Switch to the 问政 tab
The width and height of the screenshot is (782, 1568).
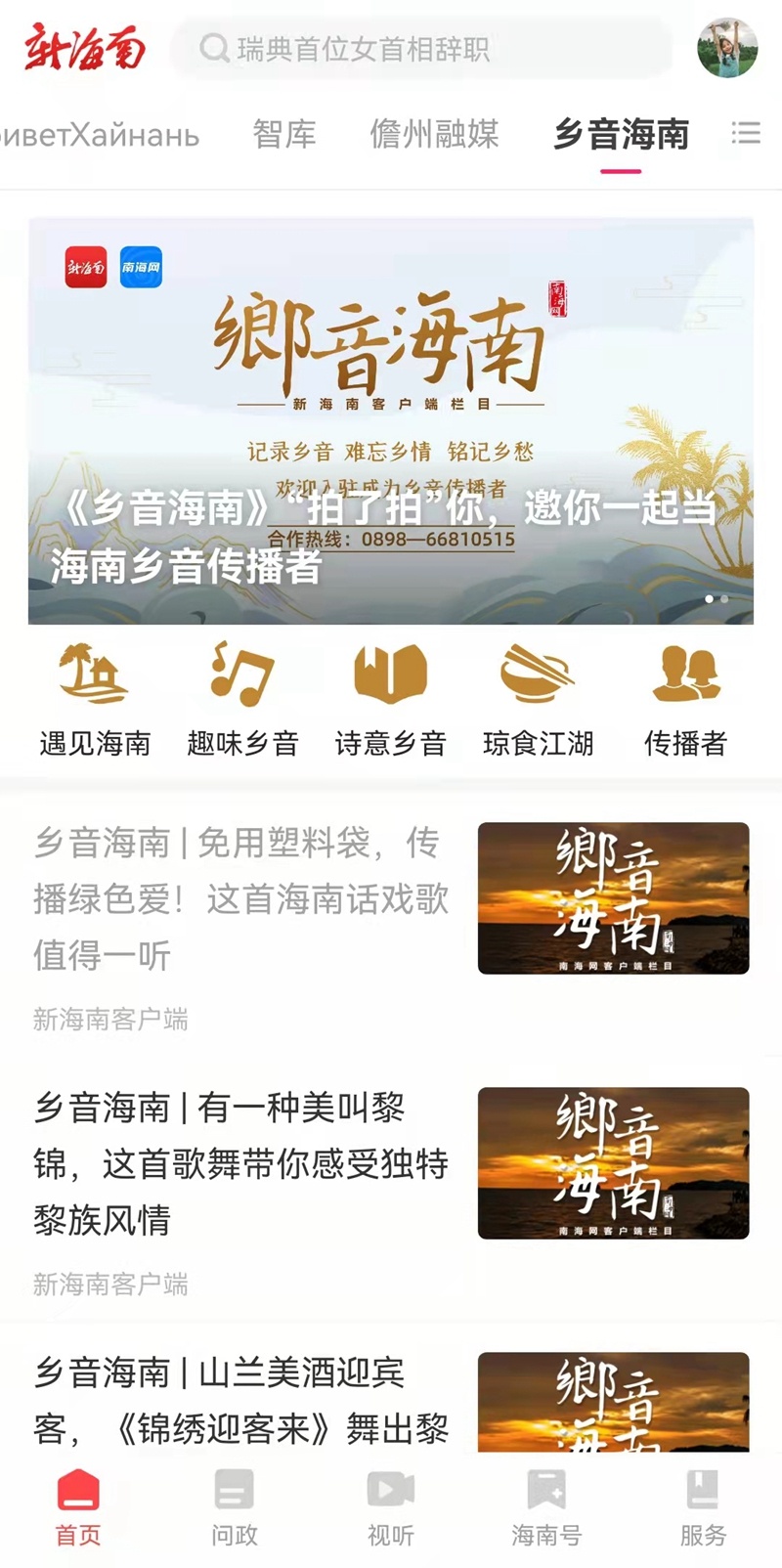click(235, 1507)
